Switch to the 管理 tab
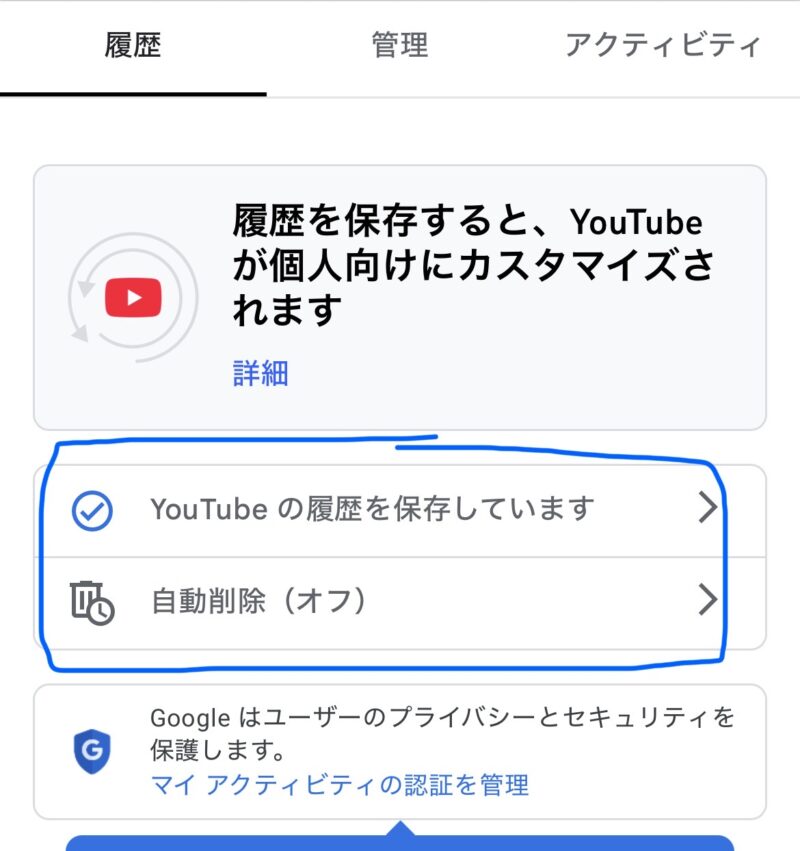 [x=402, y=45]
